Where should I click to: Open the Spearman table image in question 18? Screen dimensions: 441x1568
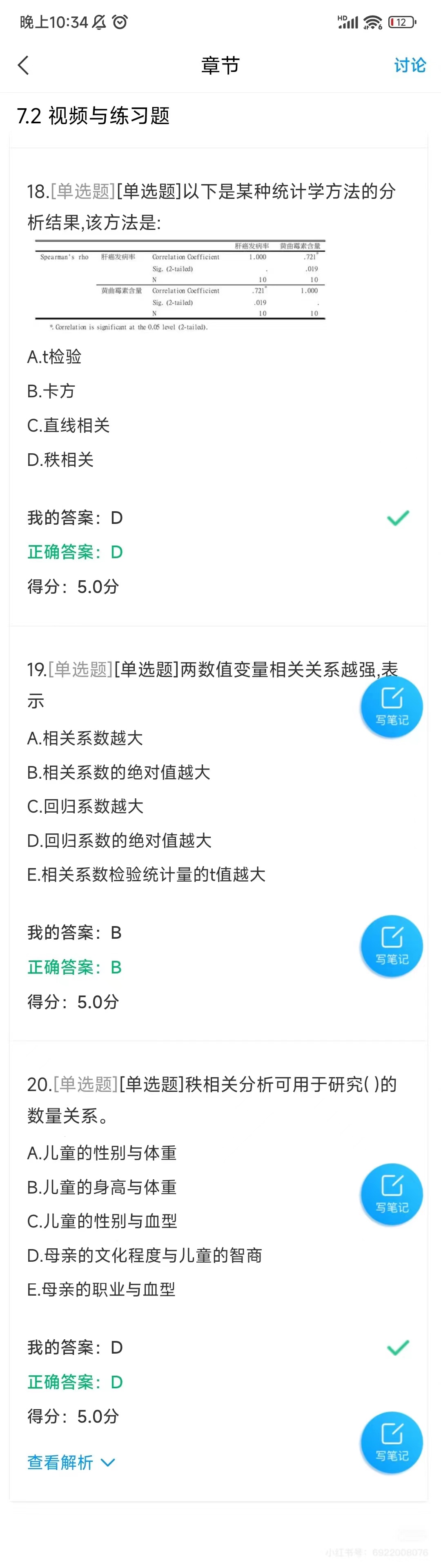180,285
